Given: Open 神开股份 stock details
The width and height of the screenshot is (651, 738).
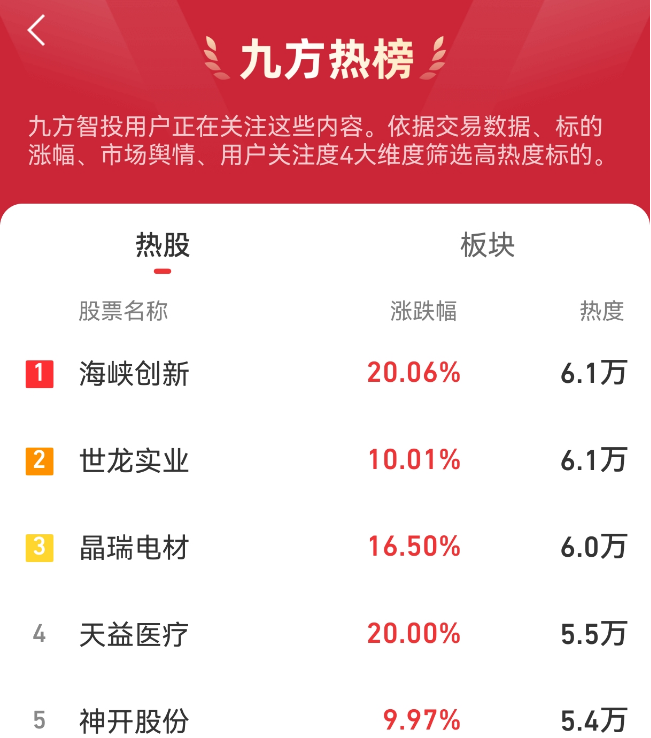Looking at the screenshot, I should tap(134, 720).
